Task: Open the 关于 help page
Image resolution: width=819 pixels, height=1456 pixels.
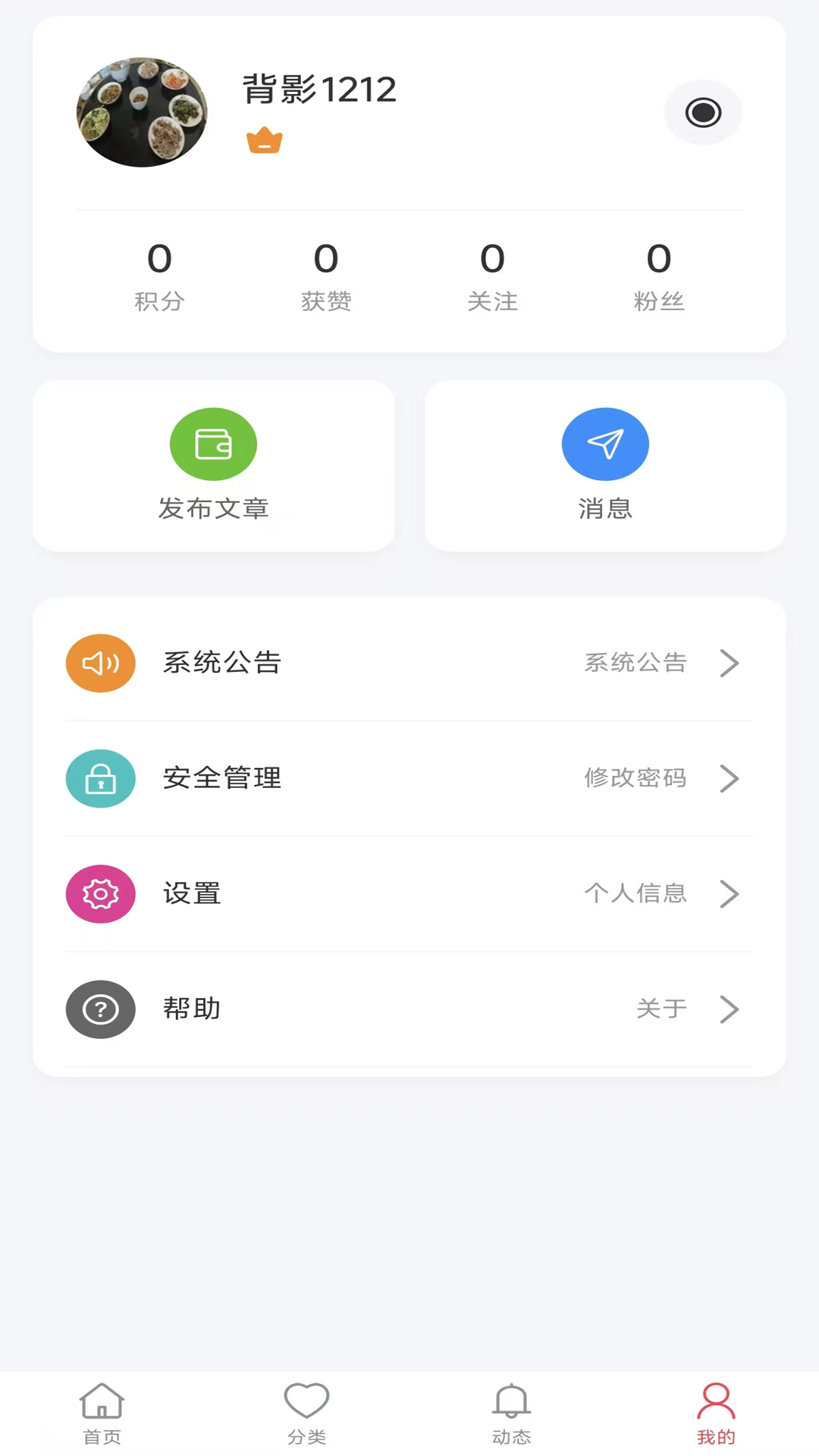Action: (x=661, y=1009)
